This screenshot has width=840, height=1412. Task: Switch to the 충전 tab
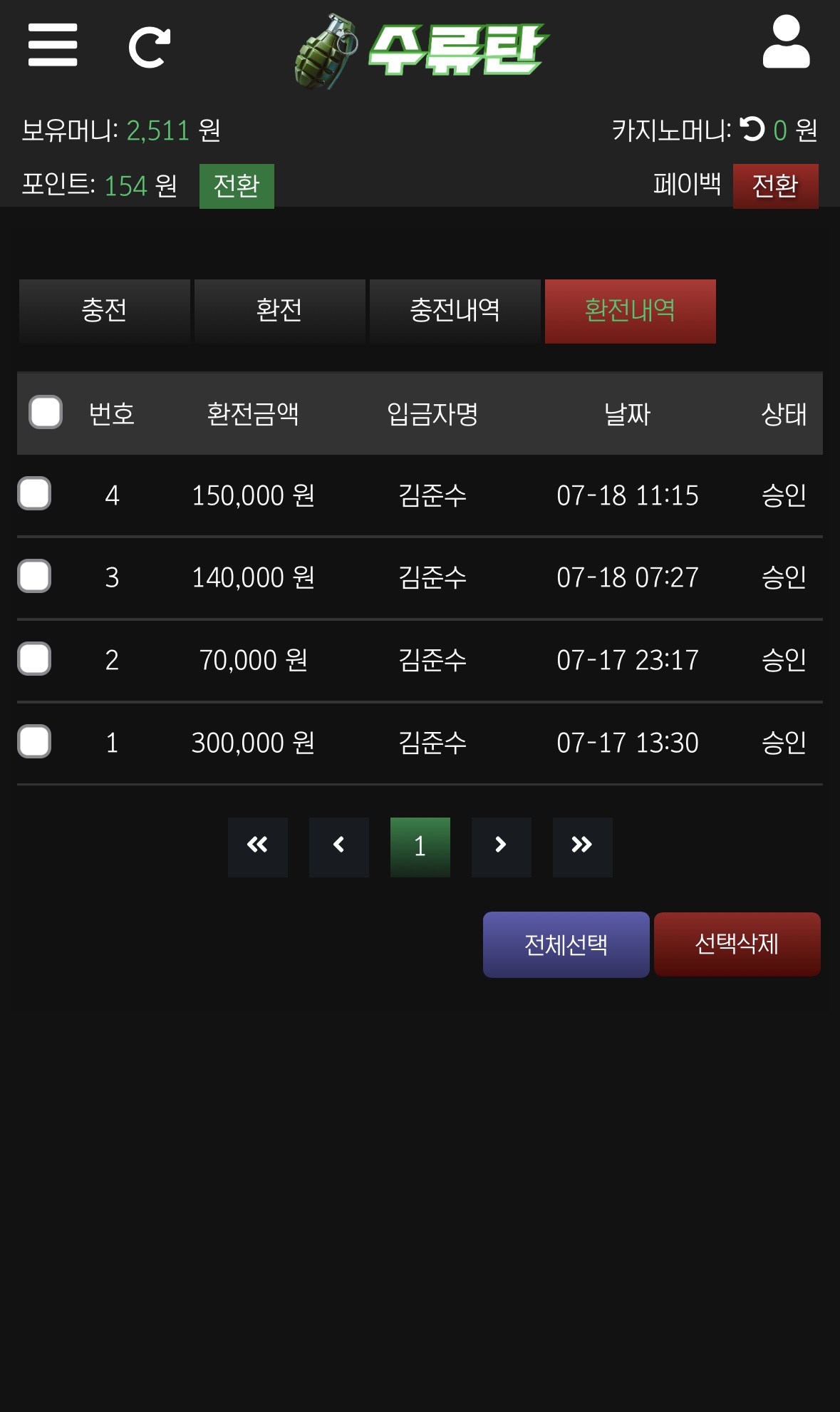click(104, 311)
